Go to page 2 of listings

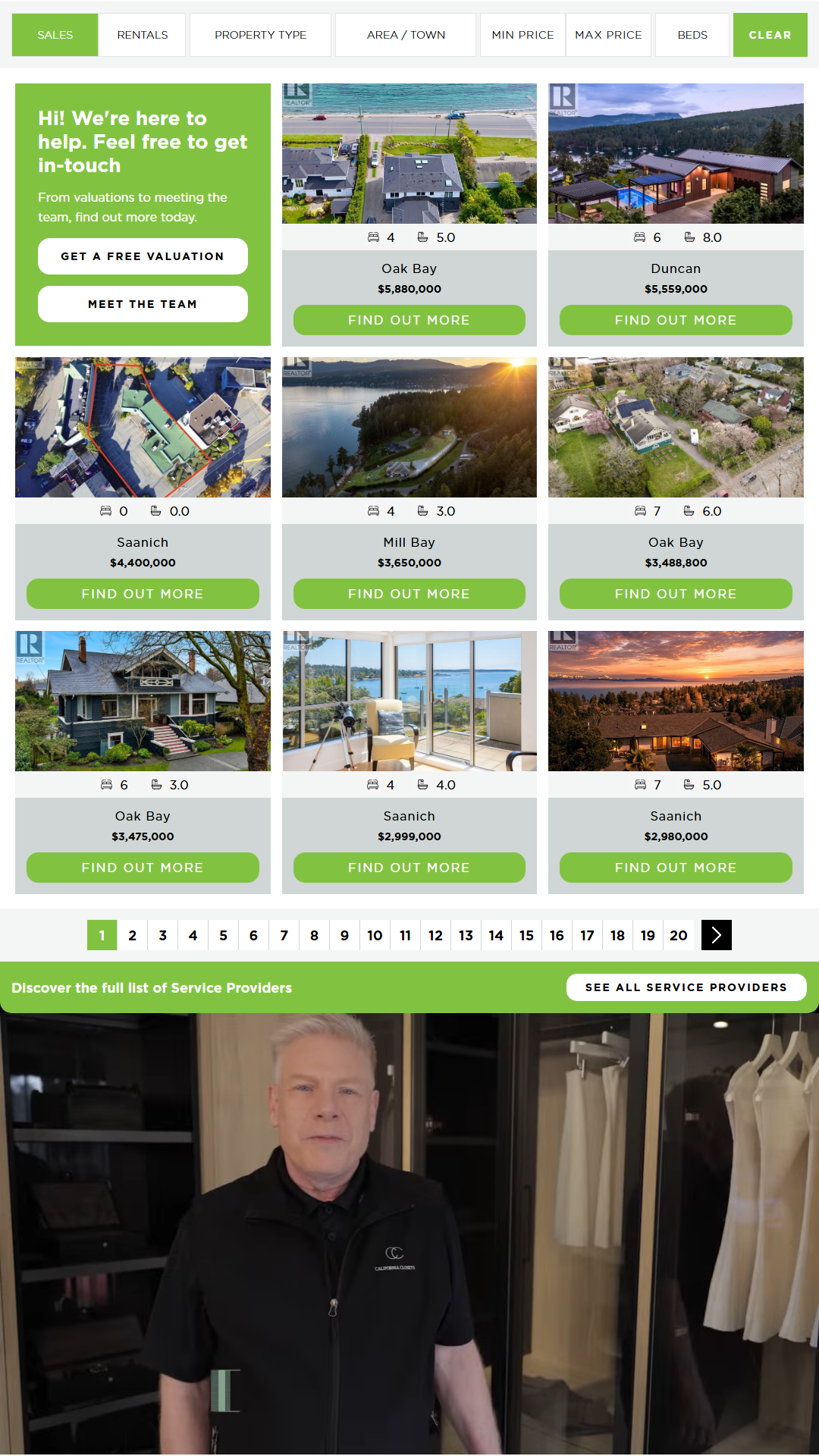[x=133, y=935]
